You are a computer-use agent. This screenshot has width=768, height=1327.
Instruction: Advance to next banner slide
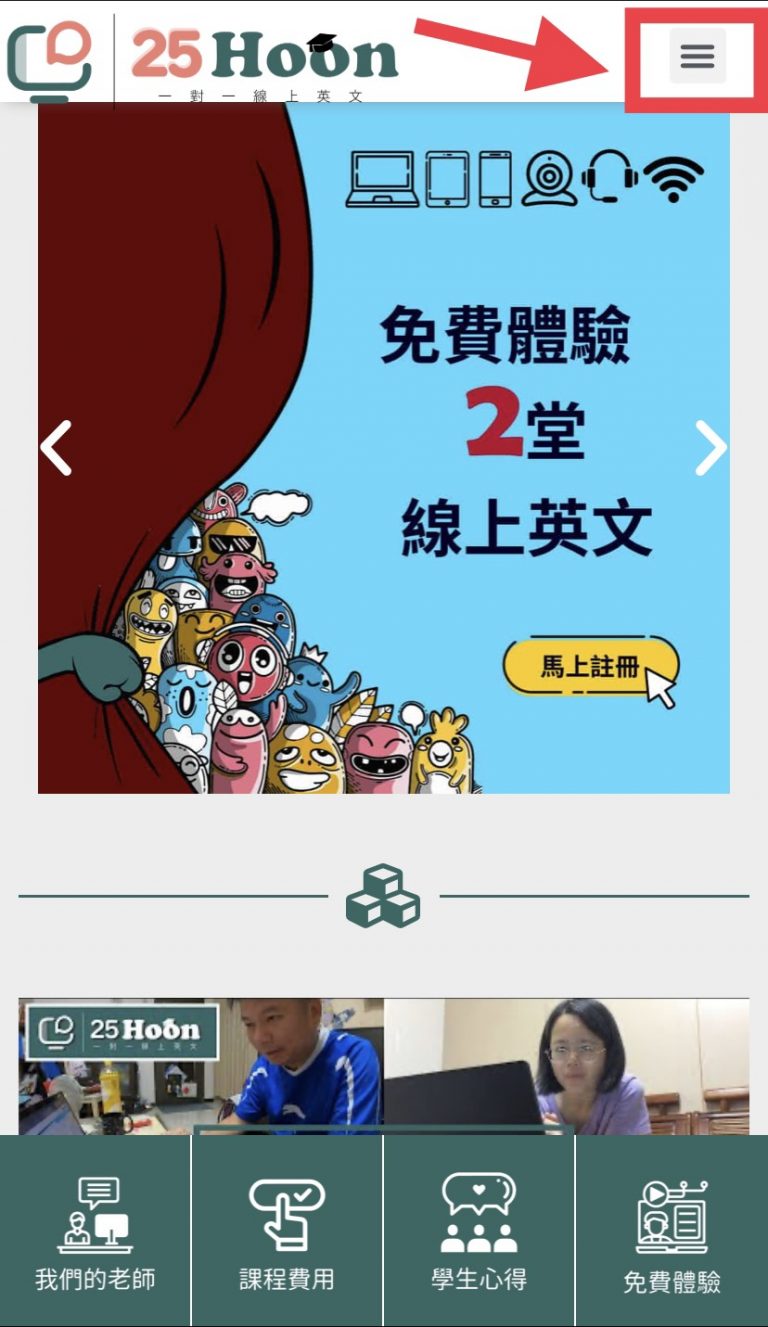click(x=711, y=447)
